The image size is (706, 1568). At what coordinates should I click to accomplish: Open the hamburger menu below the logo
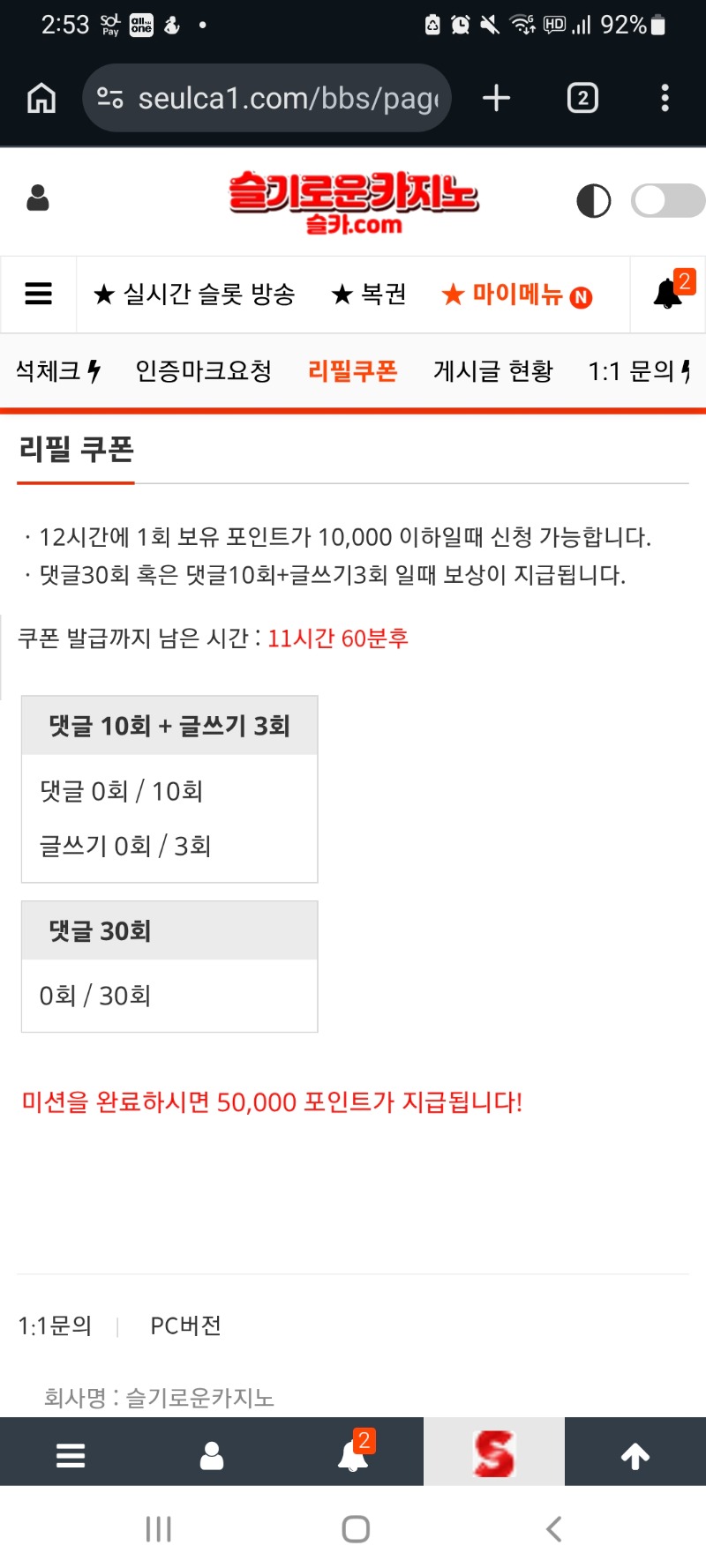38,294
